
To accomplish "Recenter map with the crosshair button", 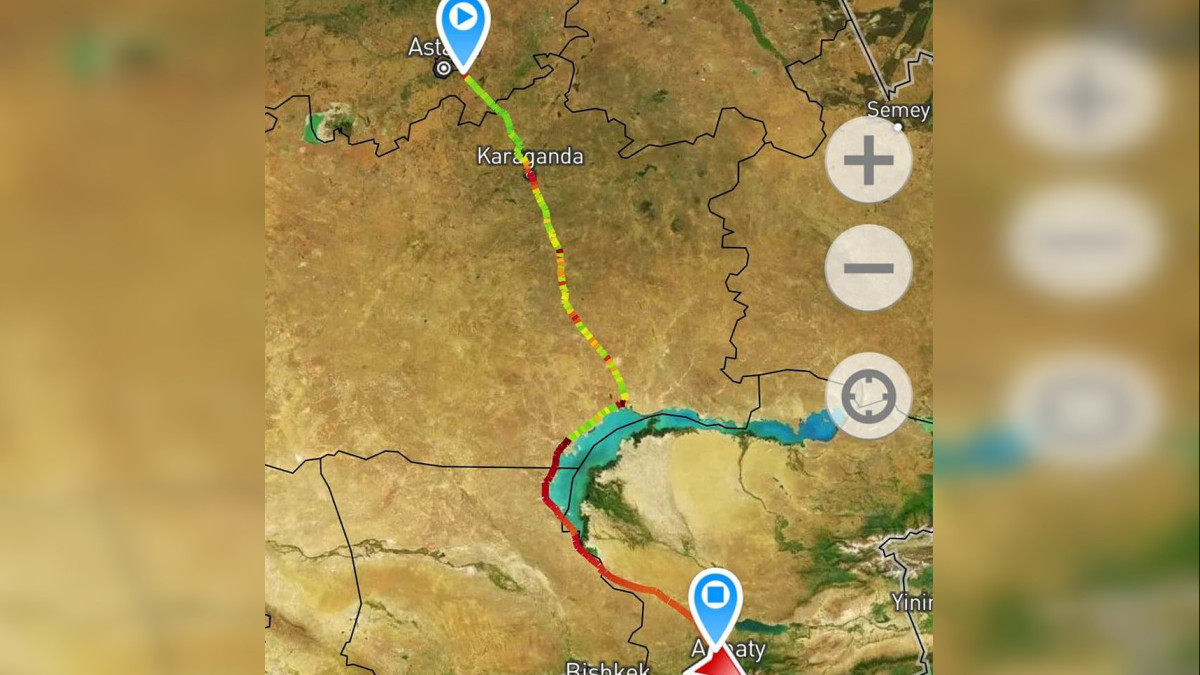I will click(868, 396).
